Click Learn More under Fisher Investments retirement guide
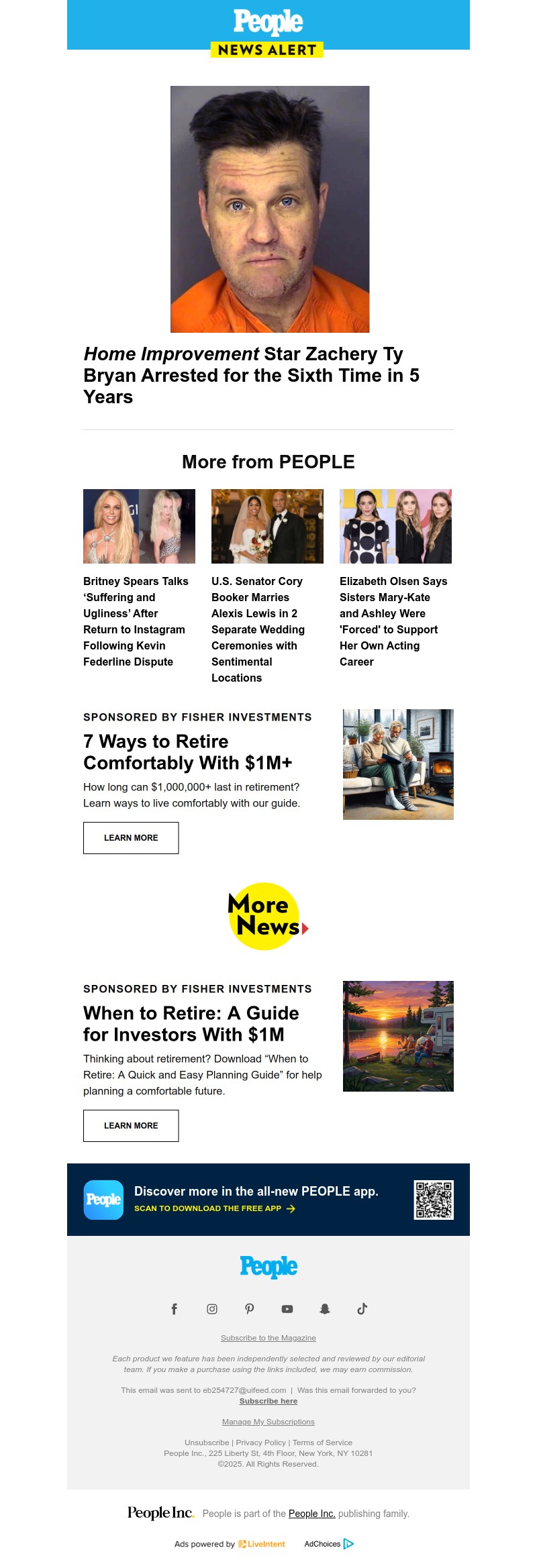 [130, 837]
